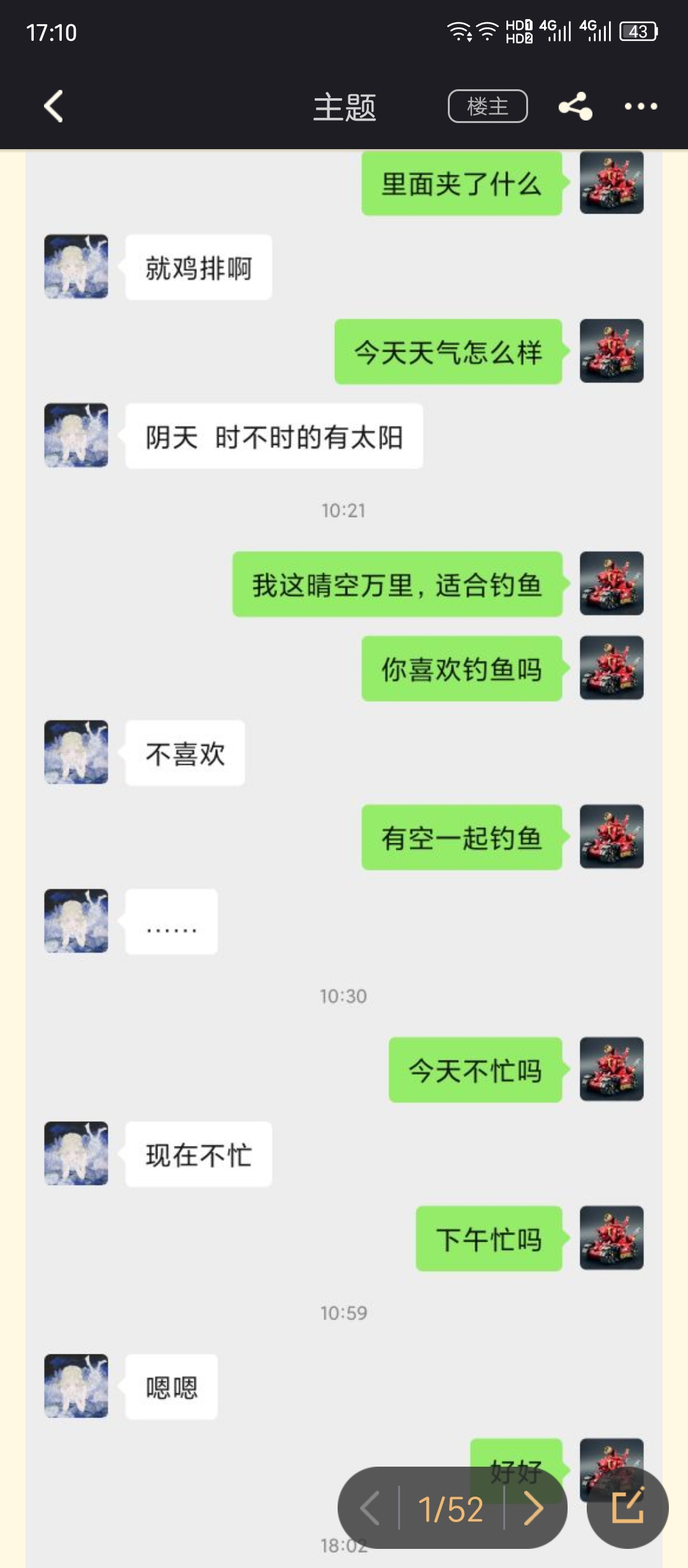Show only posts by 楼主

tap(487, 106)
